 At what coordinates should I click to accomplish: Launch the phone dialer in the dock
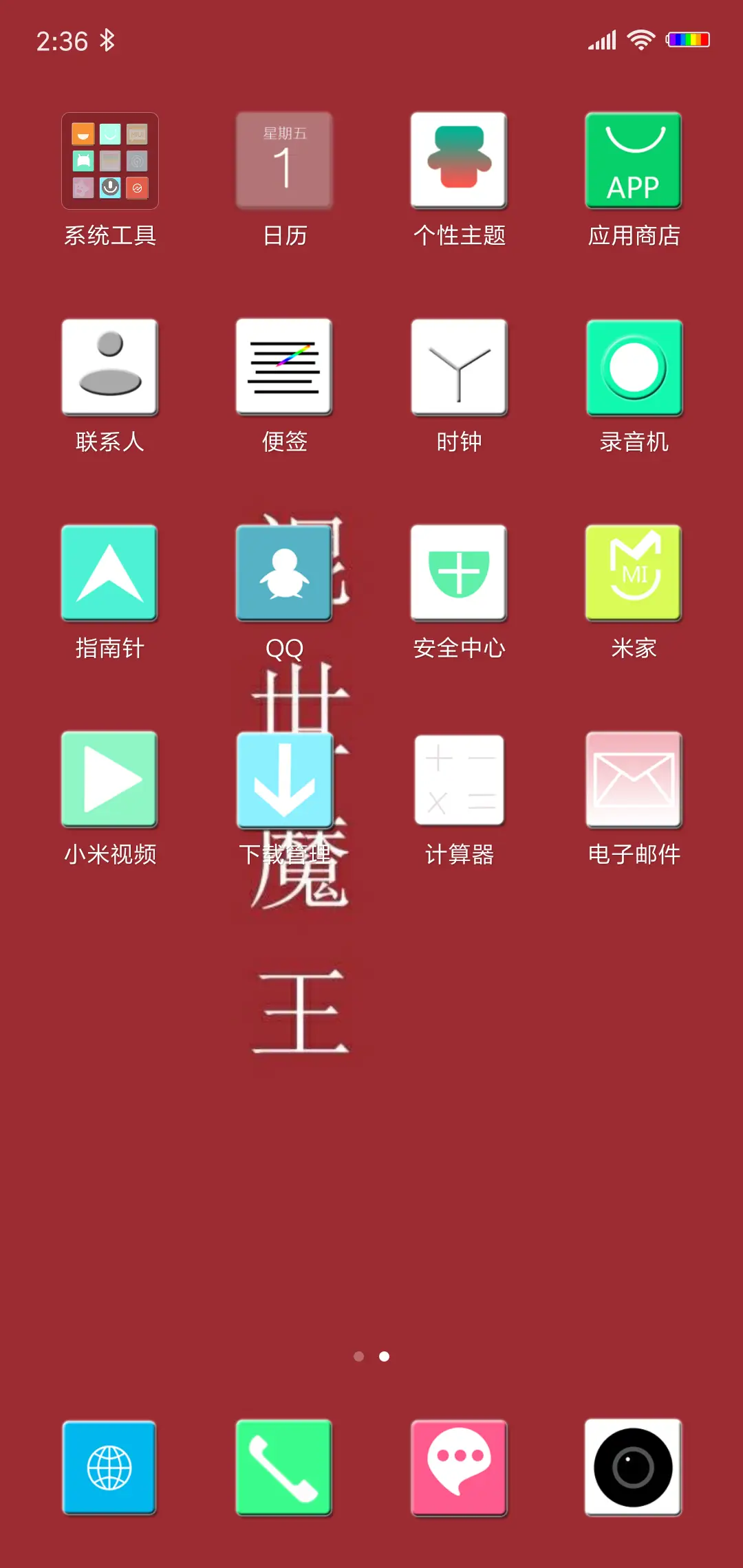point(284,1467)
